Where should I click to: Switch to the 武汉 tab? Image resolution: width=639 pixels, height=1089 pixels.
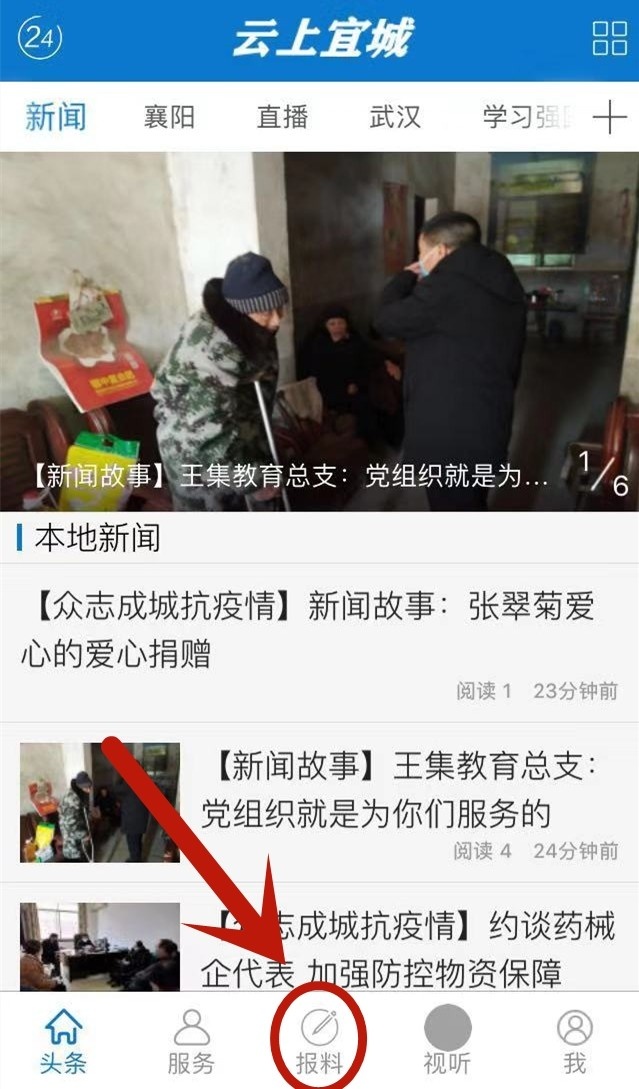tap(395, 117)
